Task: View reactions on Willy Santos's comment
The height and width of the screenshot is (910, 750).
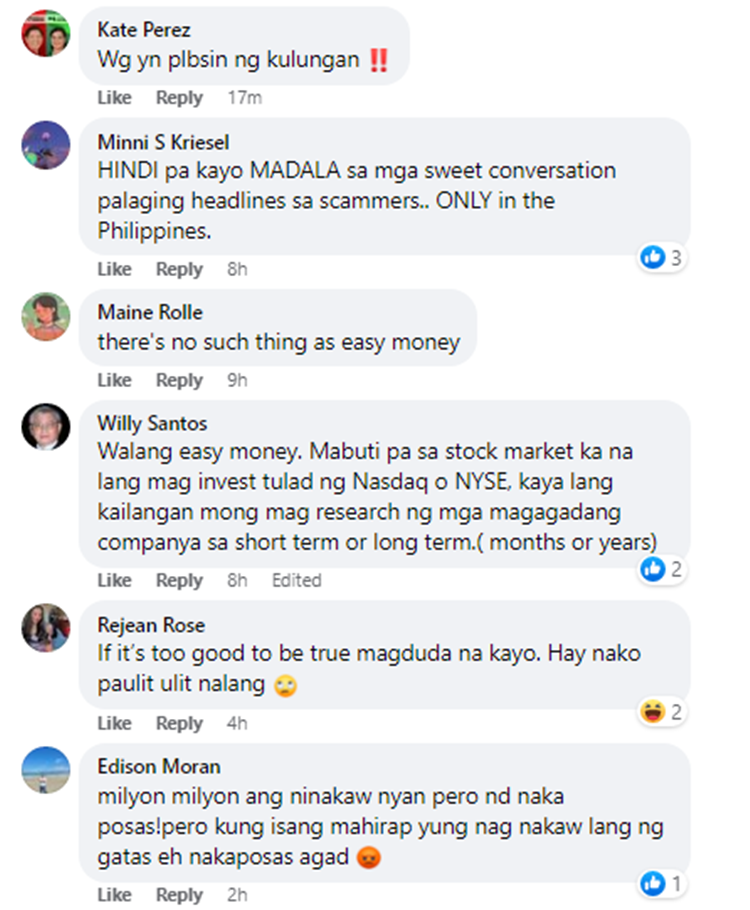Action: click(662, 569)
